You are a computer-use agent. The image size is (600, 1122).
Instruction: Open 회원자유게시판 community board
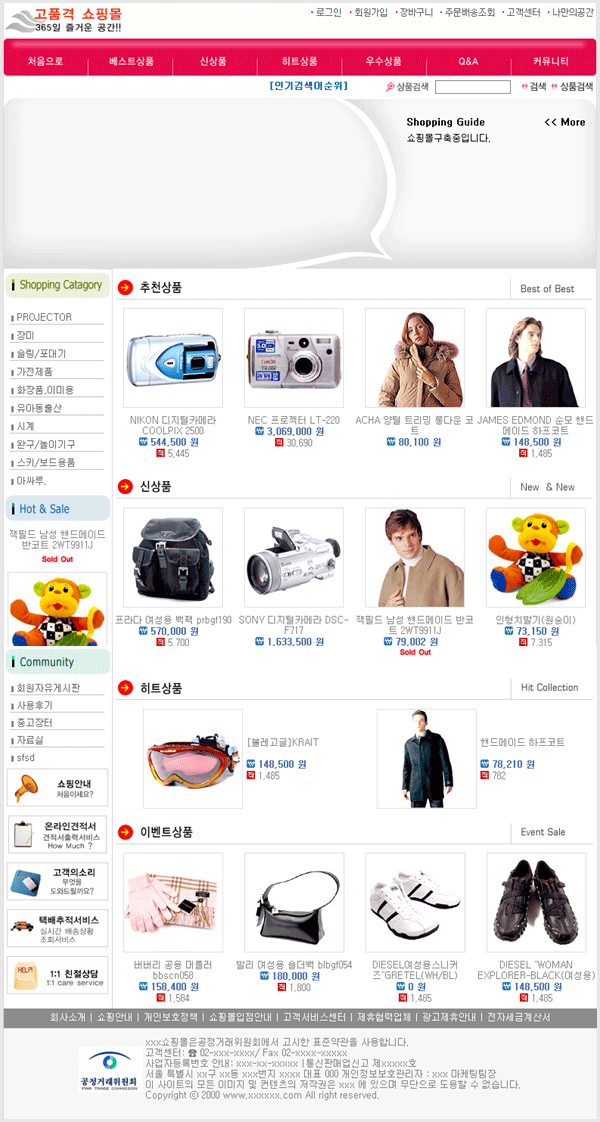pos(48,688)
